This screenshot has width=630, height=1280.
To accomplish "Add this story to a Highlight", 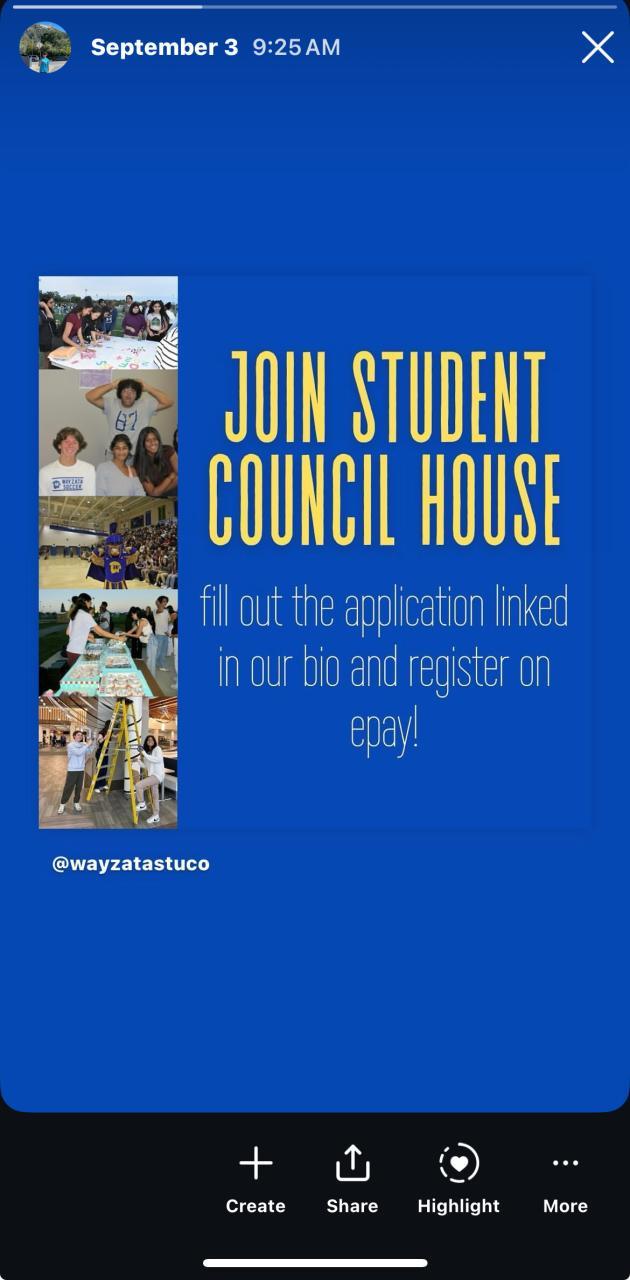I will 458,1179.
